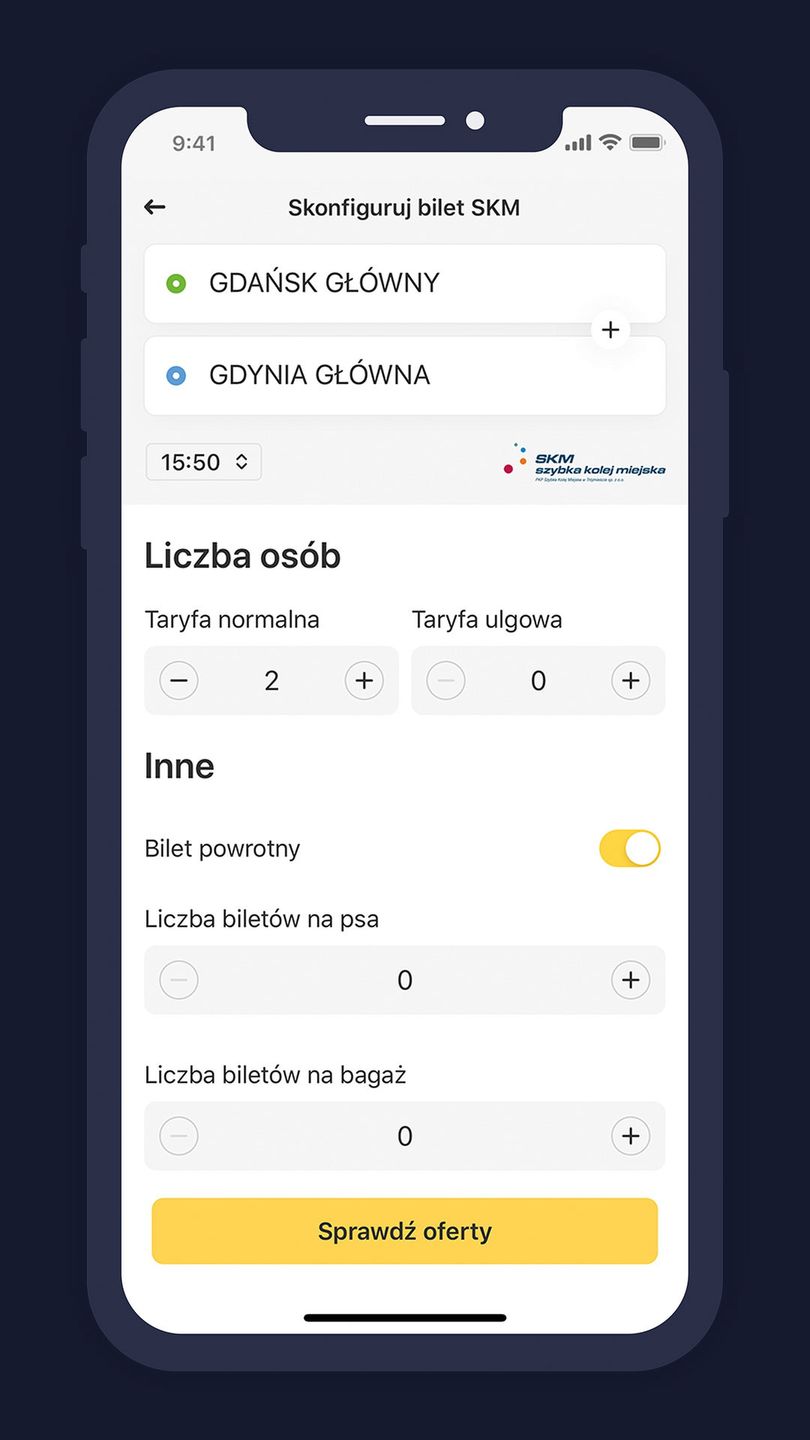Tap the battery icon in status bar
Screen dimensions: 810x1440
click(646, 143)
